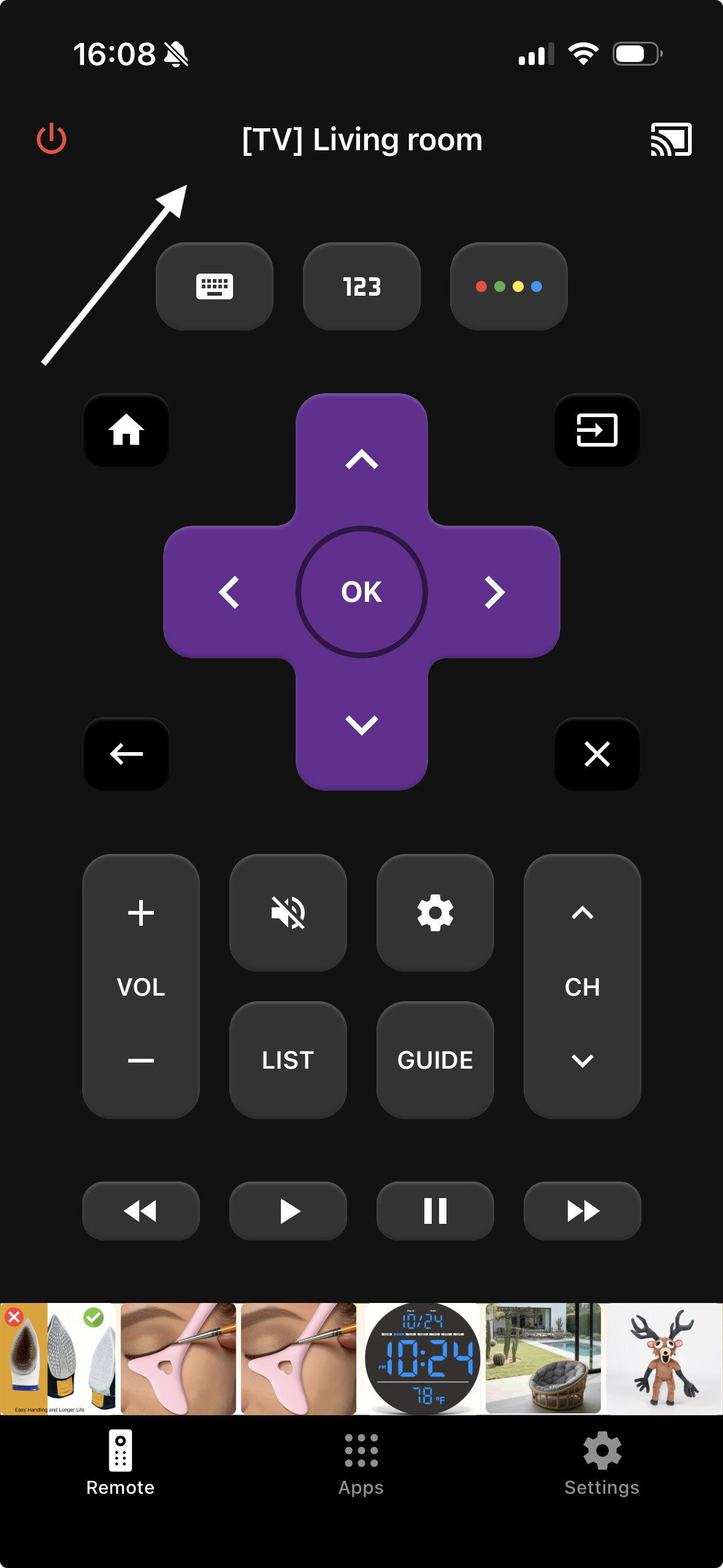The height and width of the screenshot is (1568, 723).
Task: Open the channel GUIDE
Action: (435, 1059)
